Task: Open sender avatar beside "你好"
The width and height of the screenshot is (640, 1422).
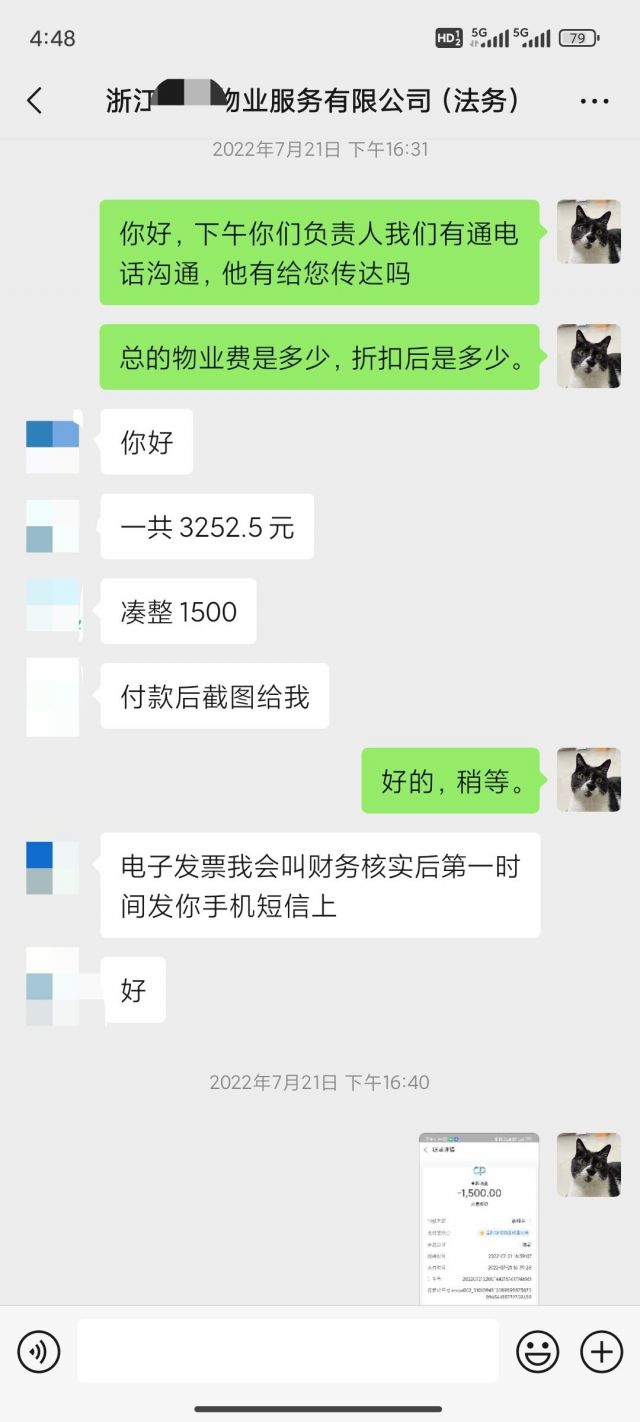Action: pyautogui.click(x=52, y=446)
